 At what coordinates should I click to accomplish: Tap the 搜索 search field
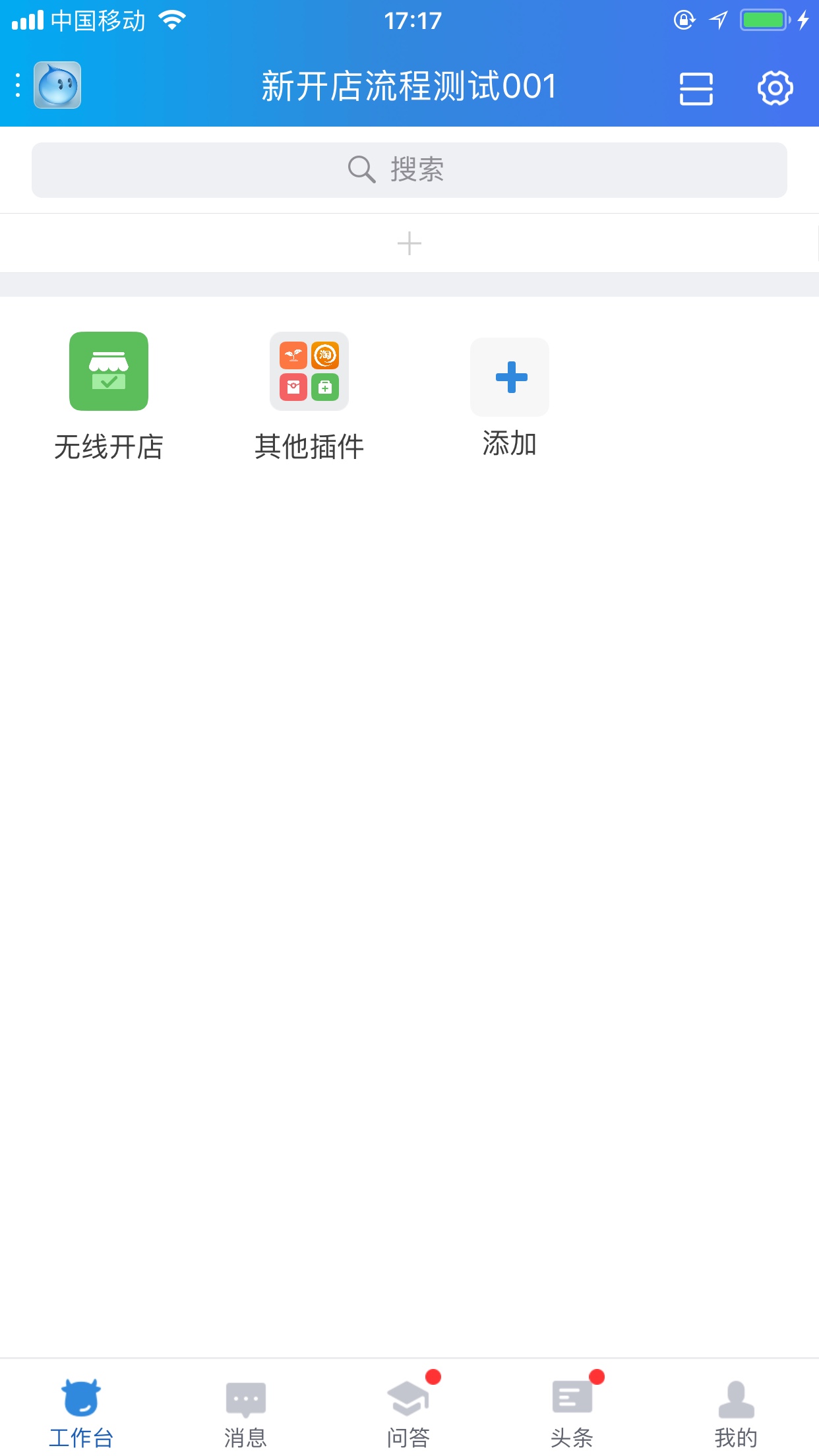coord(409,169)
